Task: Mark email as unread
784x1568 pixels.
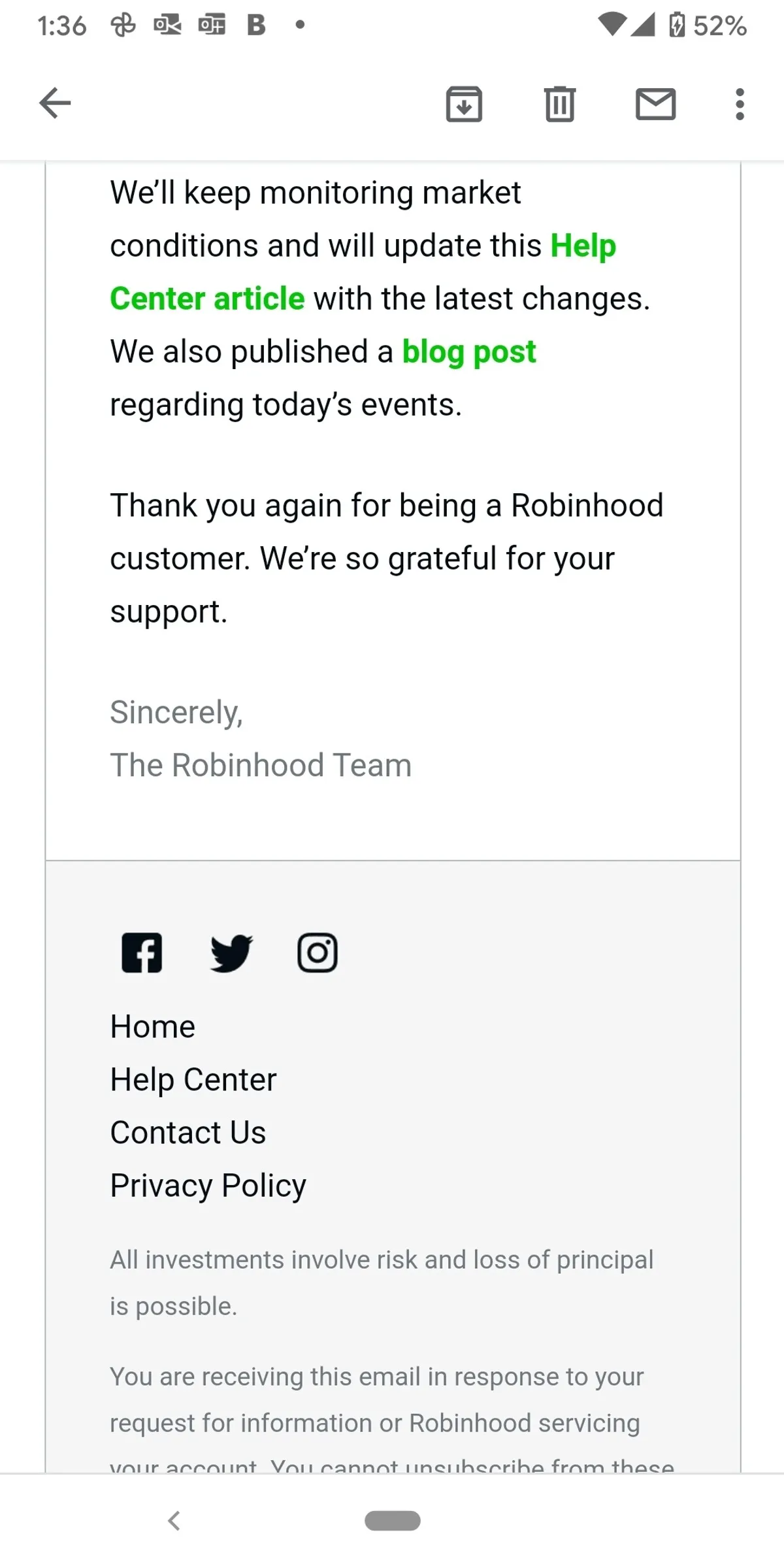Action: click(x=655, y=104)
